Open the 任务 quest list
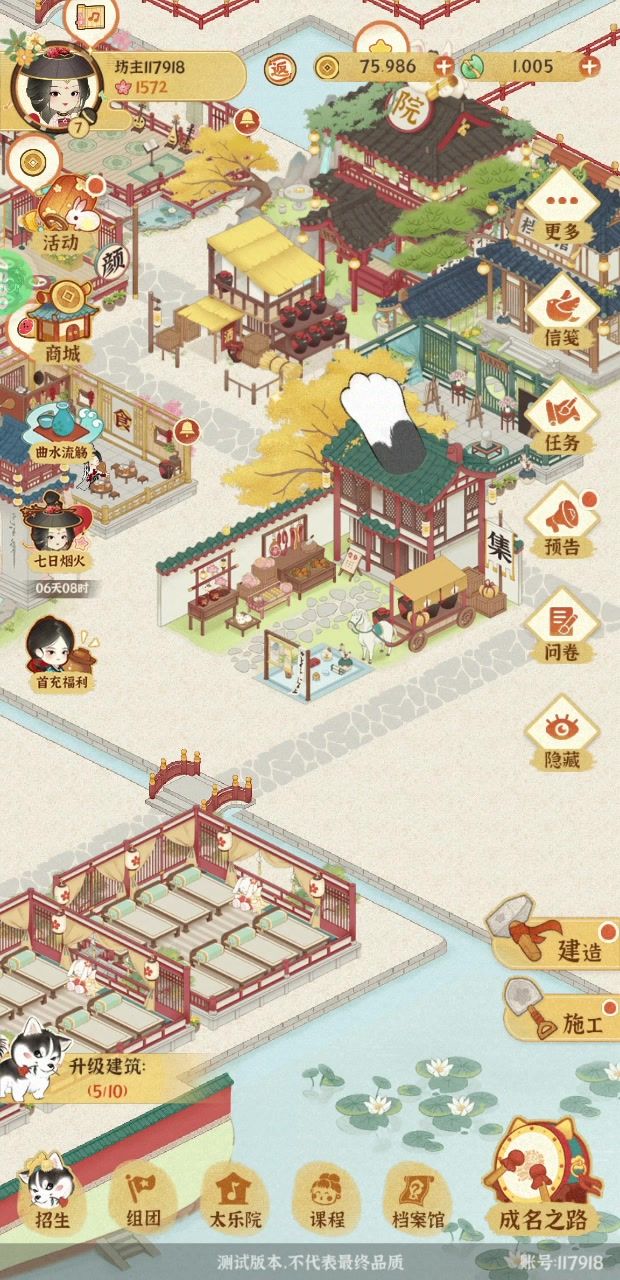The width and height of the screenshot is (620, 1280). pyautogui.click(x=562, y=420)
